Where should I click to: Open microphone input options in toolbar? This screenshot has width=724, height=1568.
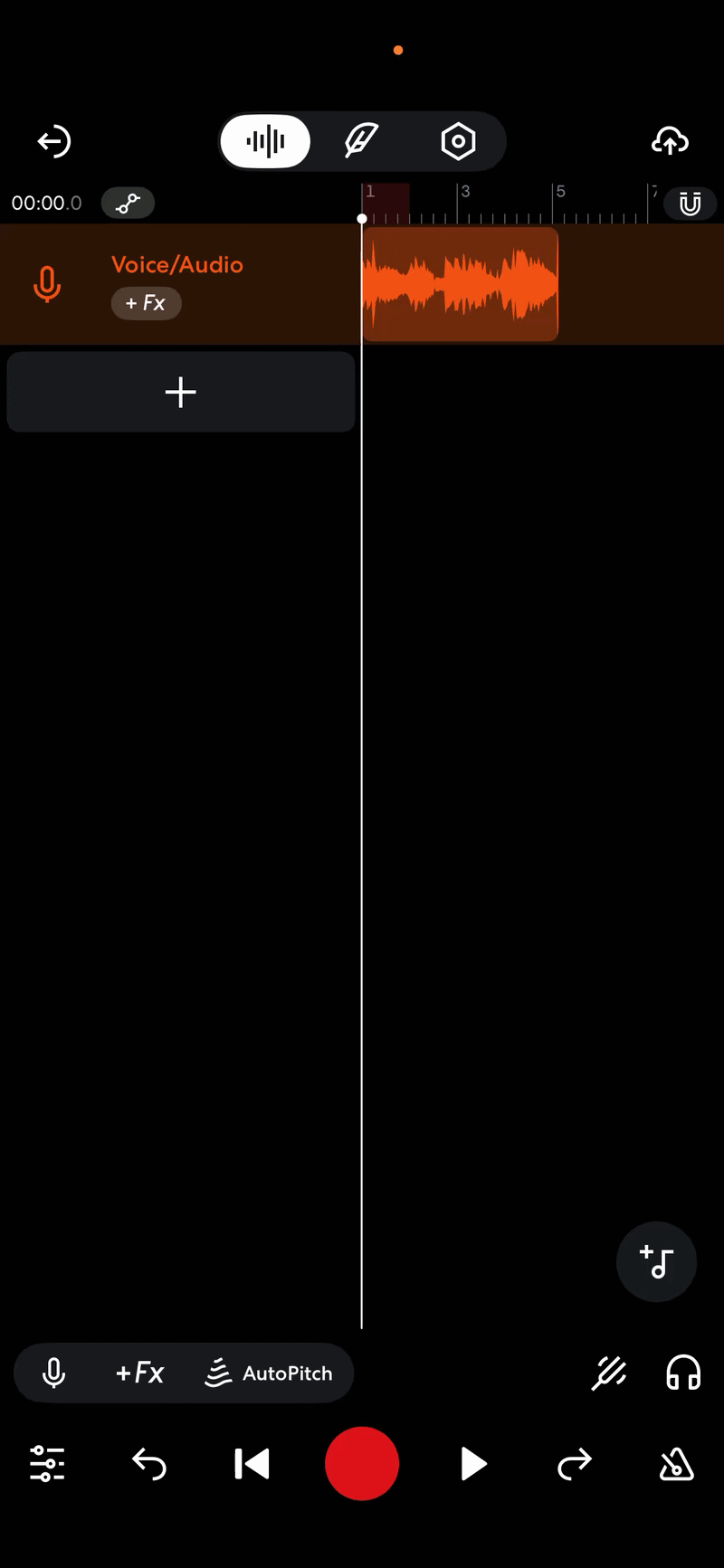point(54,1373)
